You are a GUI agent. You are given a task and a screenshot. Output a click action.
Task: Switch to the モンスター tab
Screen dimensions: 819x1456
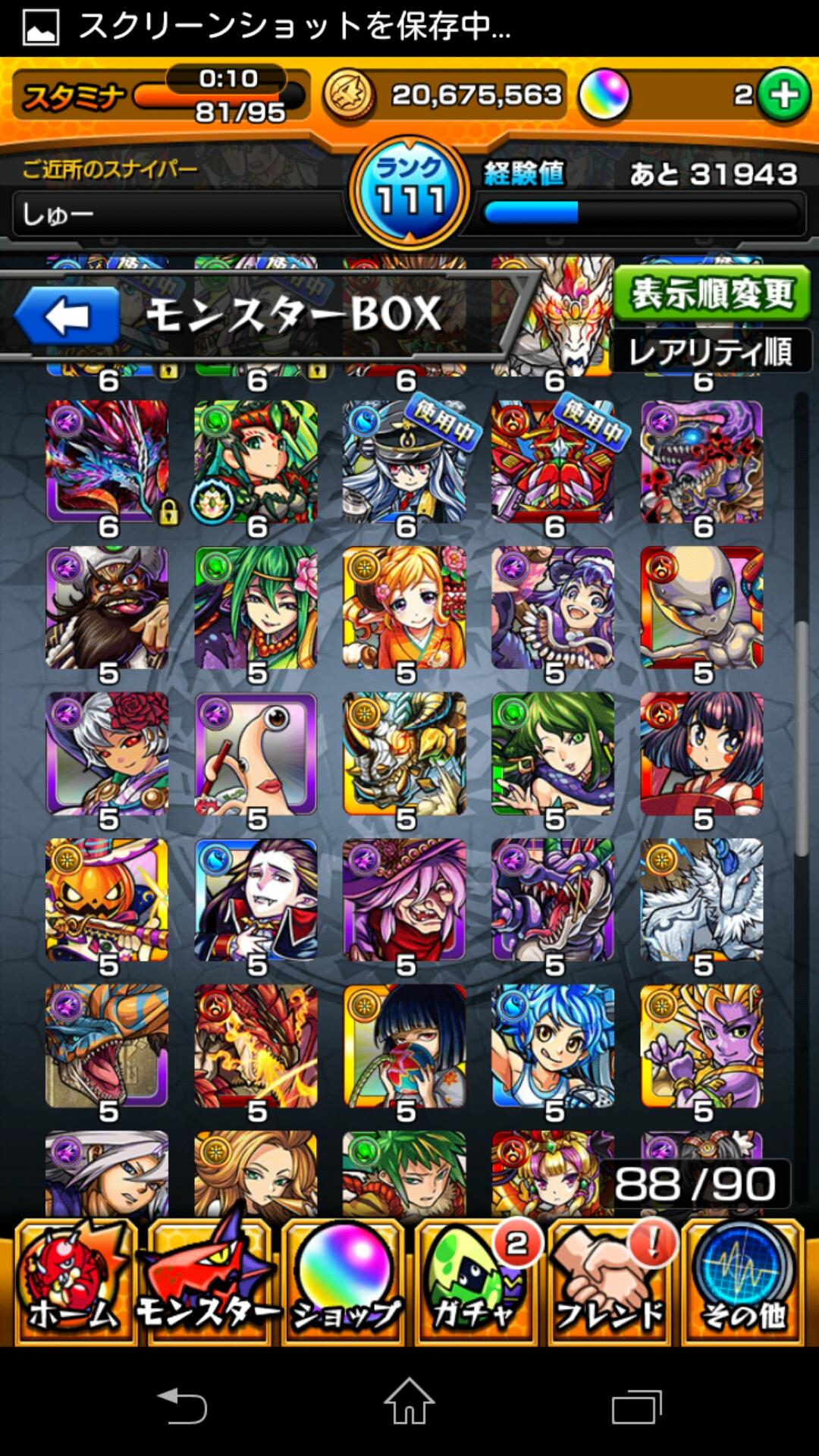click(x=208, y=1282)
